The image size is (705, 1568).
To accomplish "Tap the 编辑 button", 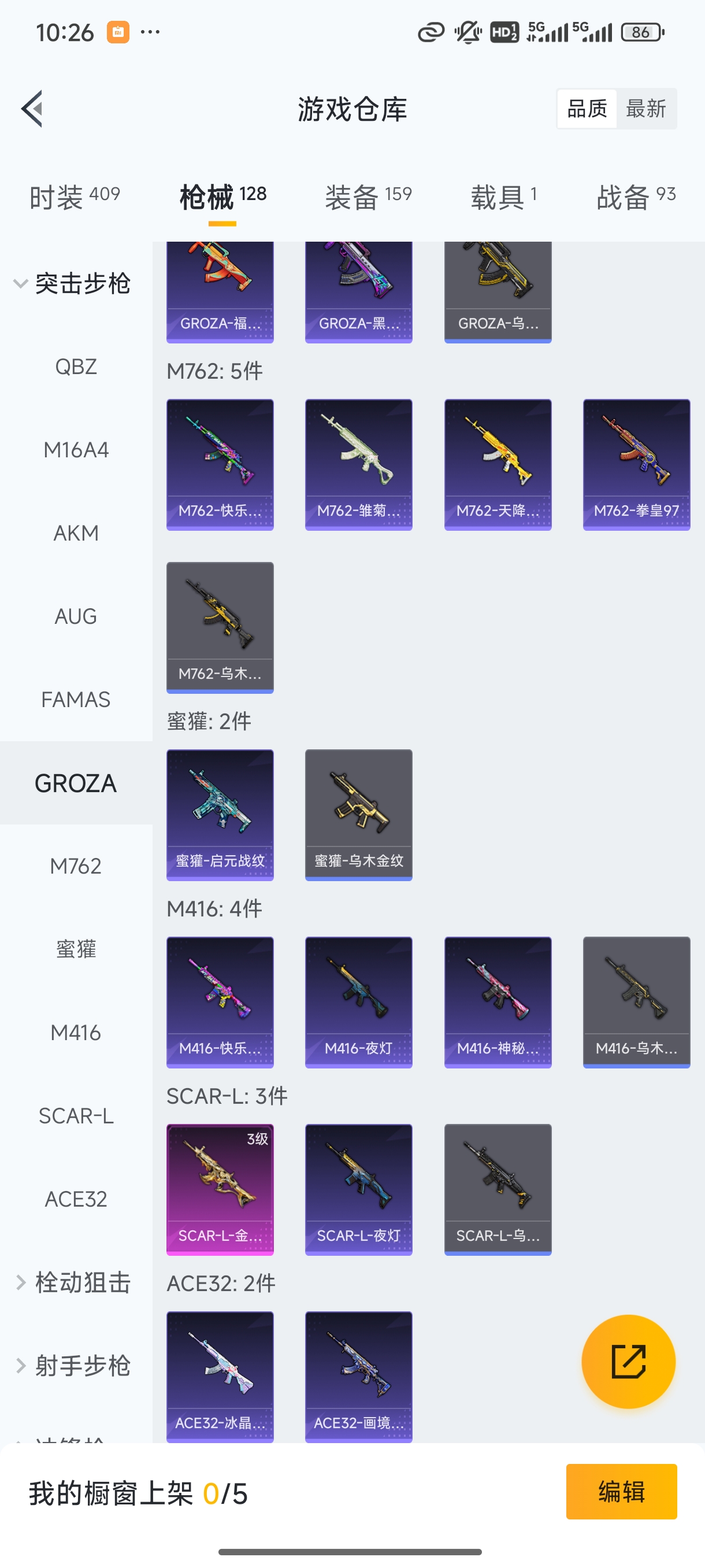I will point(621,1491).
